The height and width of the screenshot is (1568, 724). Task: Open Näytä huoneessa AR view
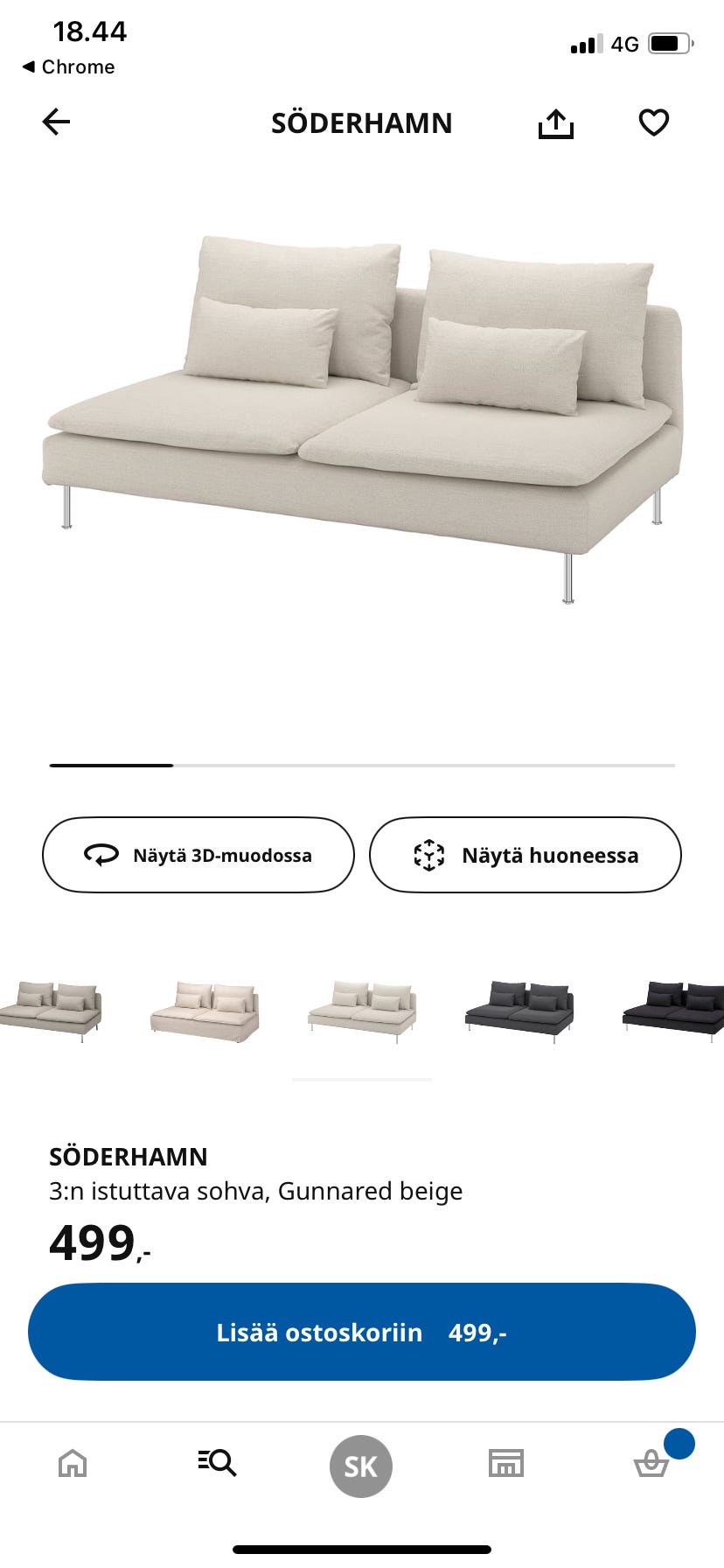click(x=525, y=855)
